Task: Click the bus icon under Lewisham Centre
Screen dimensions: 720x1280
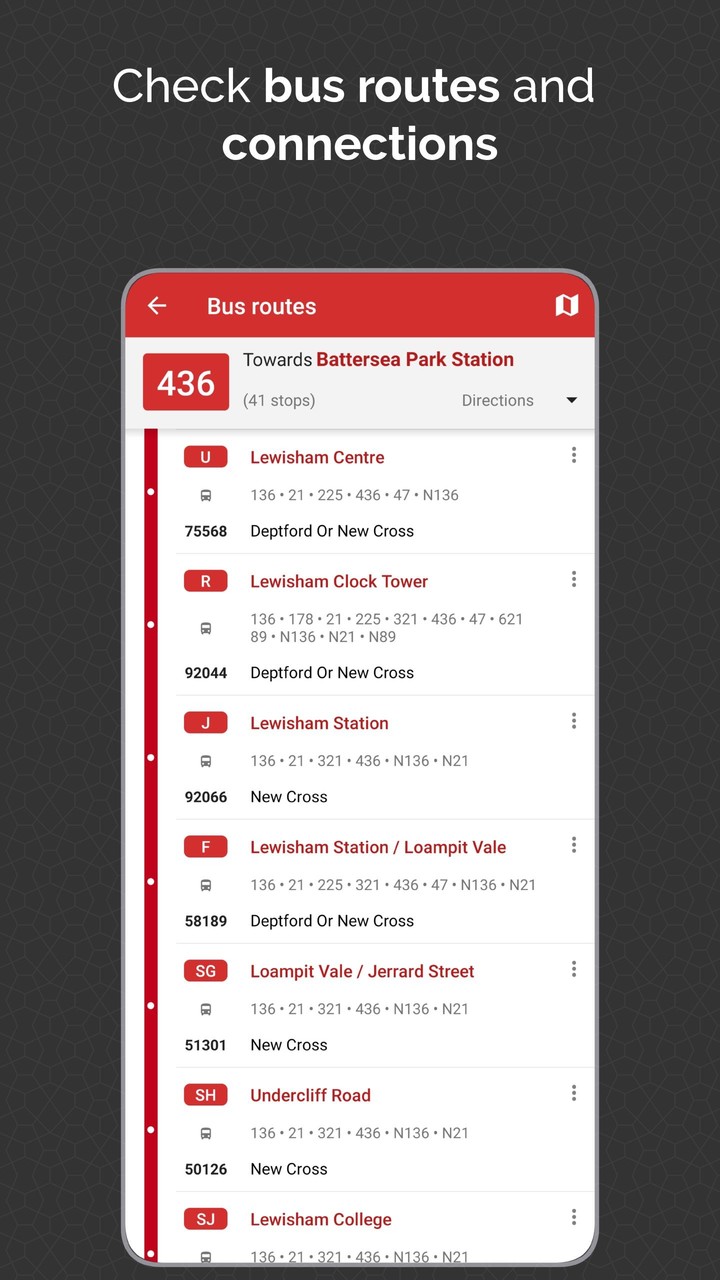Action: click(x=206, y=495)
